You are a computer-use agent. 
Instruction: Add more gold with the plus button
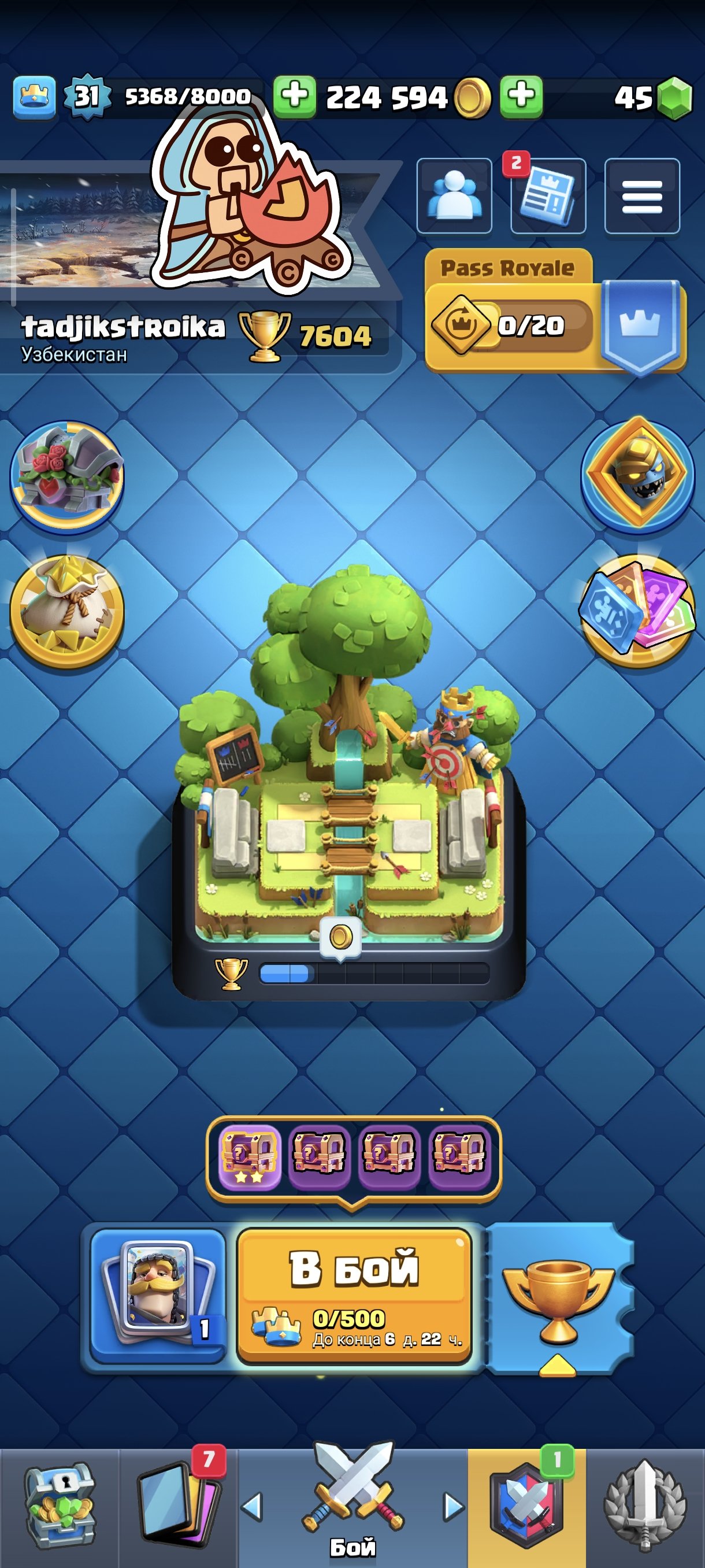coord(294,97)
